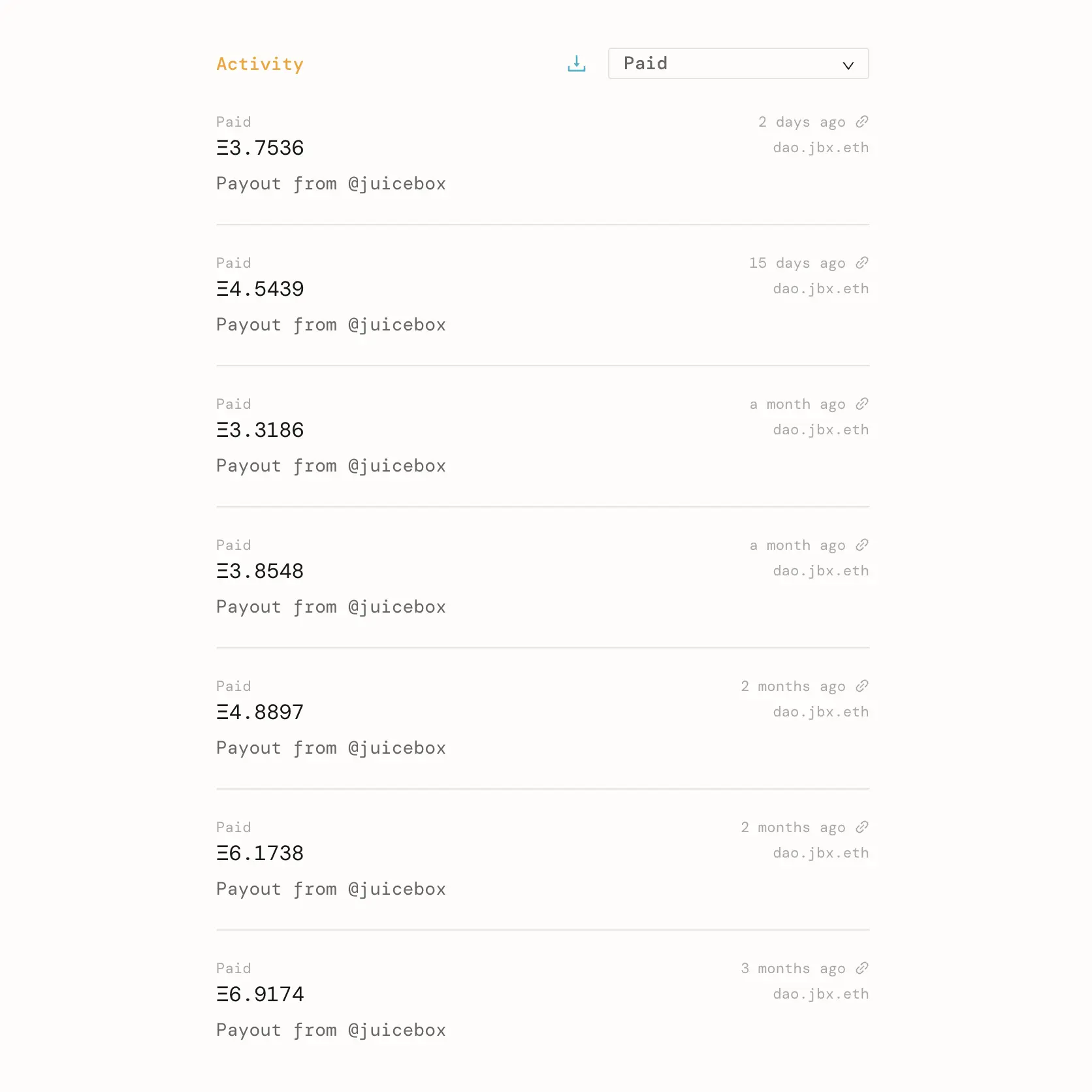
Task: Open transaction link for Ξ4.8897 payment
Action: coord(862,686)
